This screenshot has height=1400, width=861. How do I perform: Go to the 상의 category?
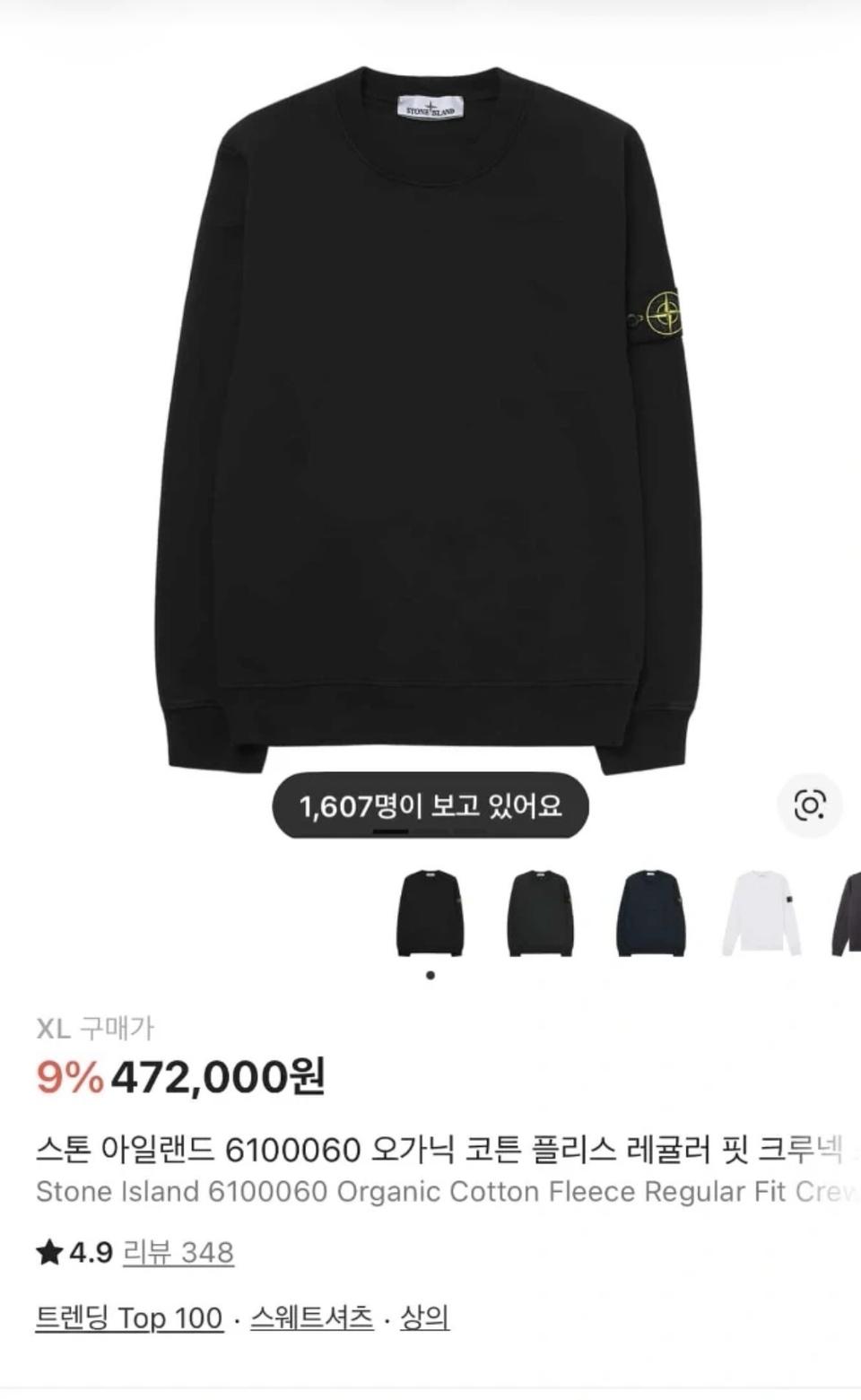[424, 1317]
